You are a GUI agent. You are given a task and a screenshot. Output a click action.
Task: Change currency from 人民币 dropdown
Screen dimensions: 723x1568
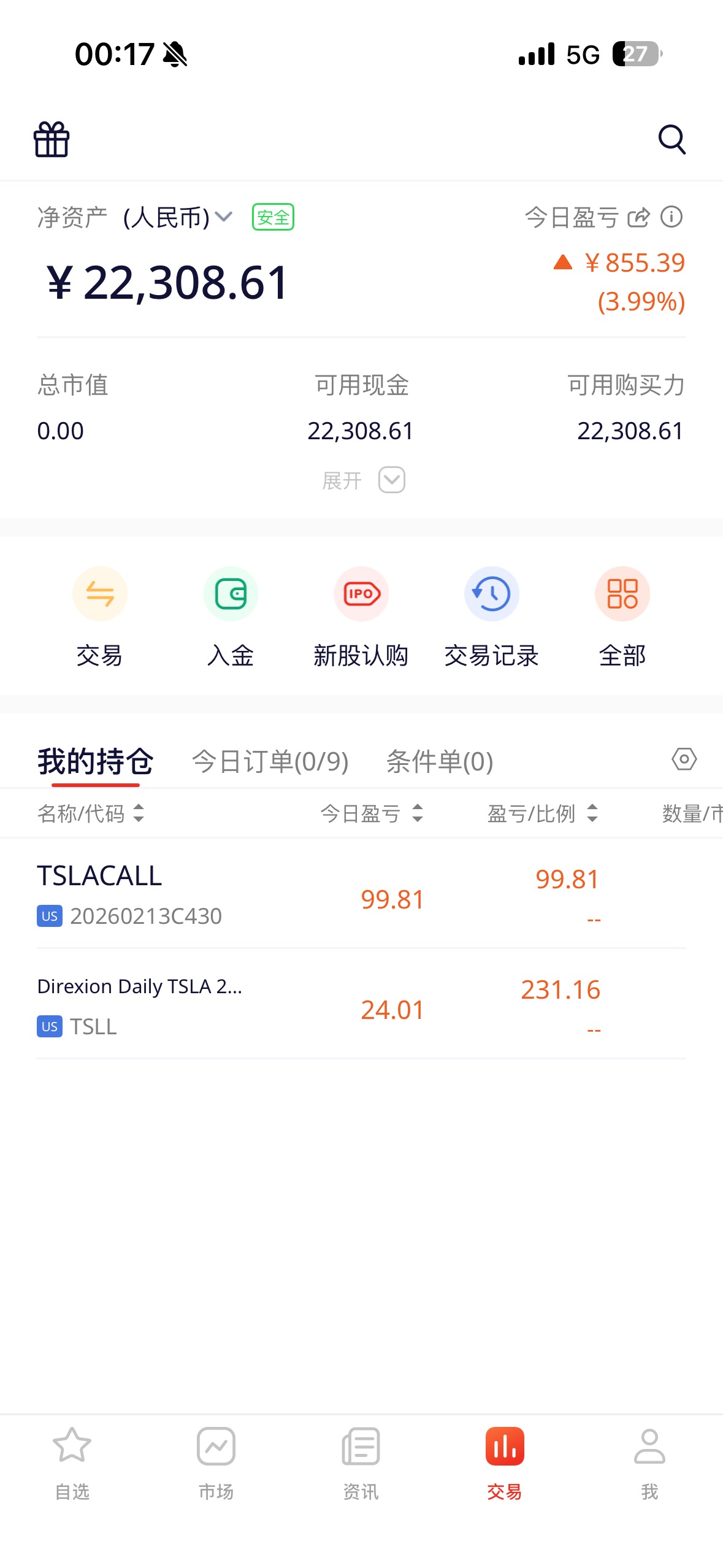click(178, 217)
